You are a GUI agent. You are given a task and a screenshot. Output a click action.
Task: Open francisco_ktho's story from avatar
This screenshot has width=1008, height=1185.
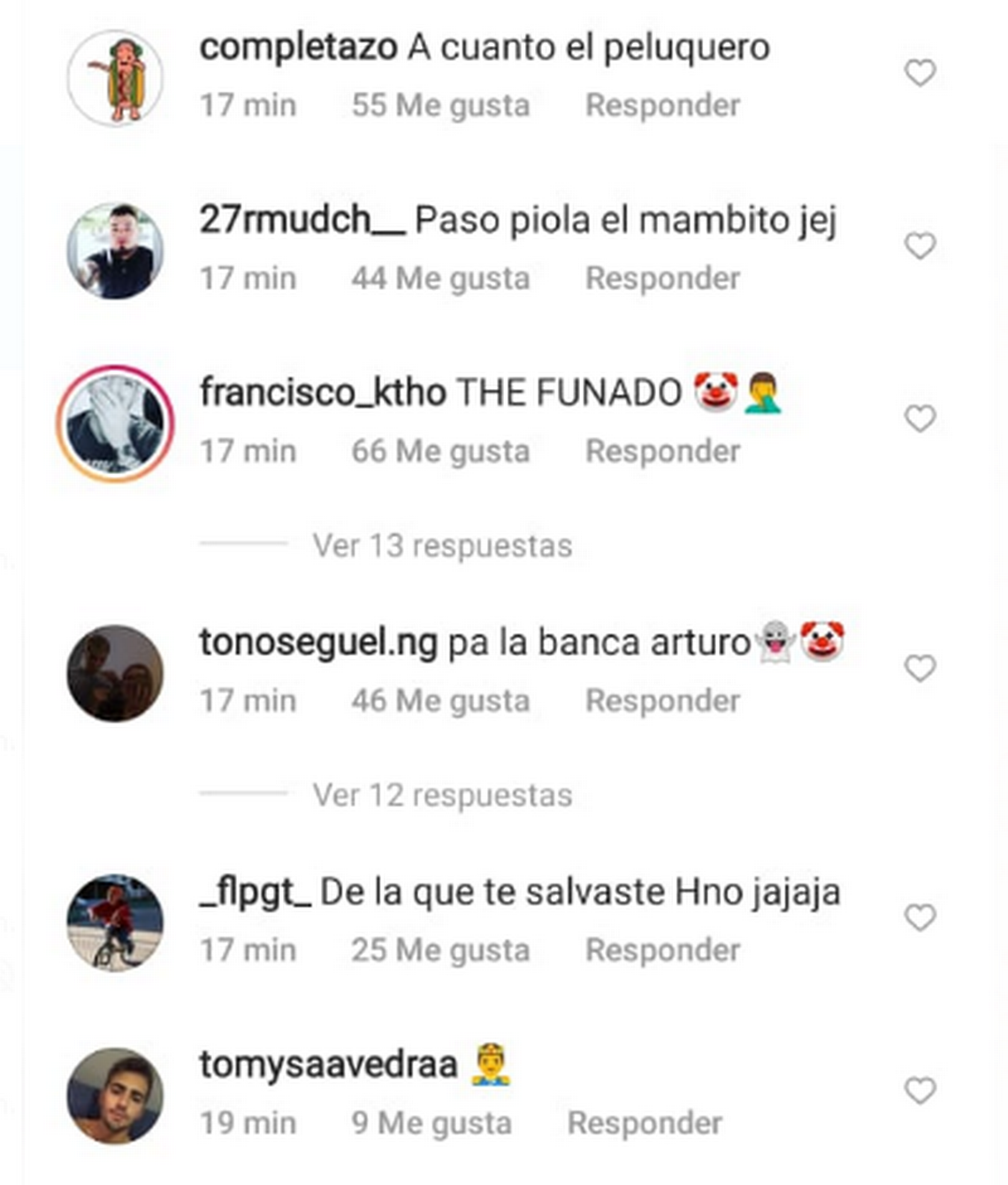pyautogui.click(x=115, y=424)
